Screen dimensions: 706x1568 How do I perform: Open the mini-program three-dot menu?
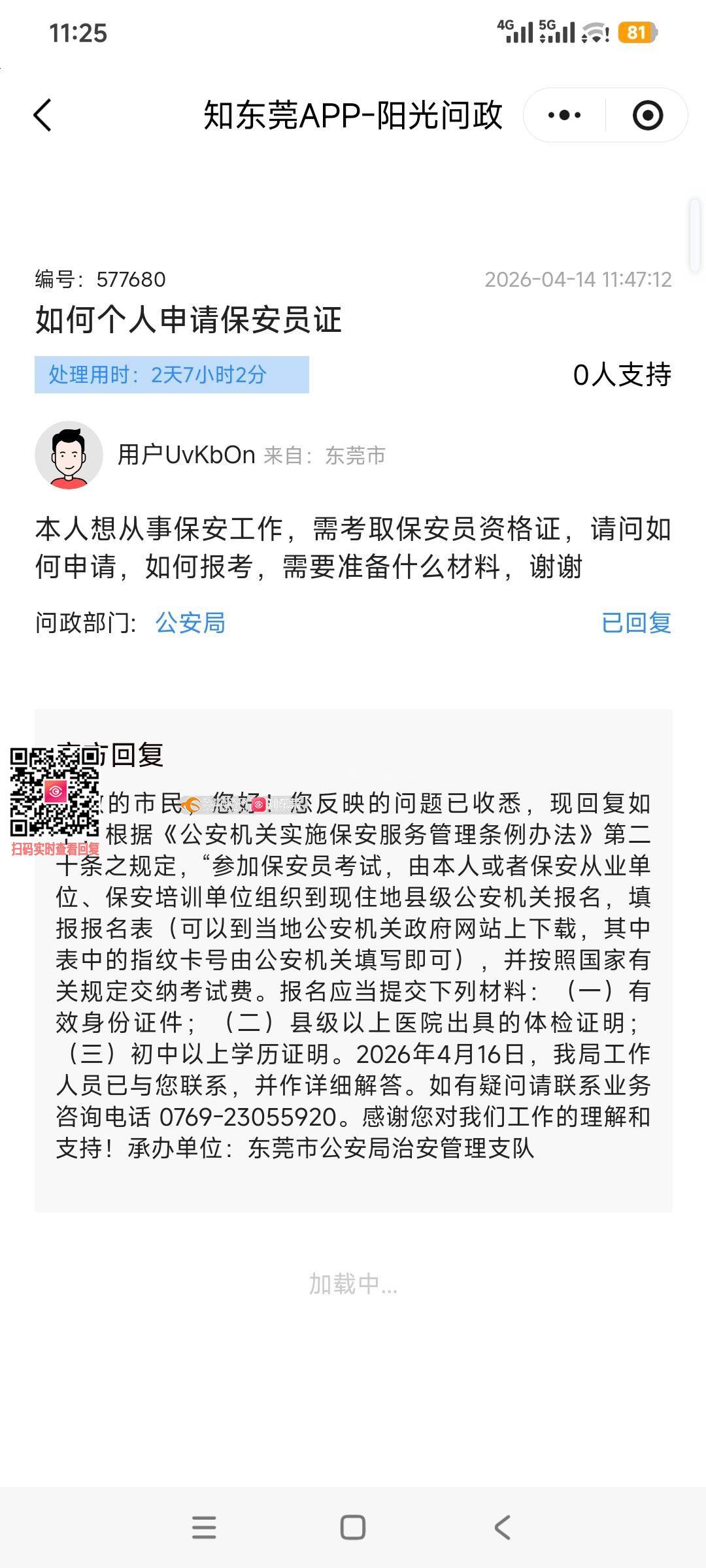pyautogui.click(x=564, y=116)
